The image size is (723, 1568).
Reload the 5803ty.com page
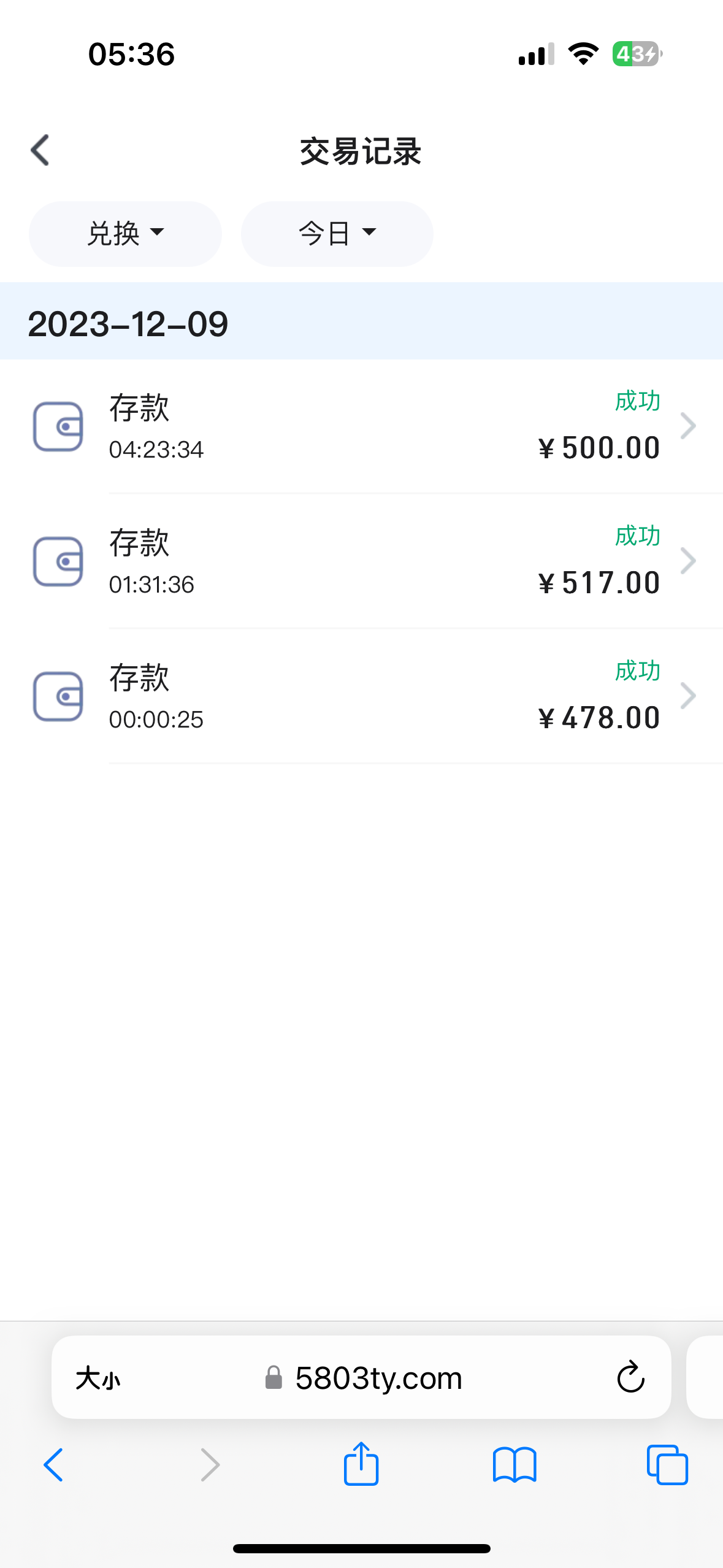tap(630, 1378)
